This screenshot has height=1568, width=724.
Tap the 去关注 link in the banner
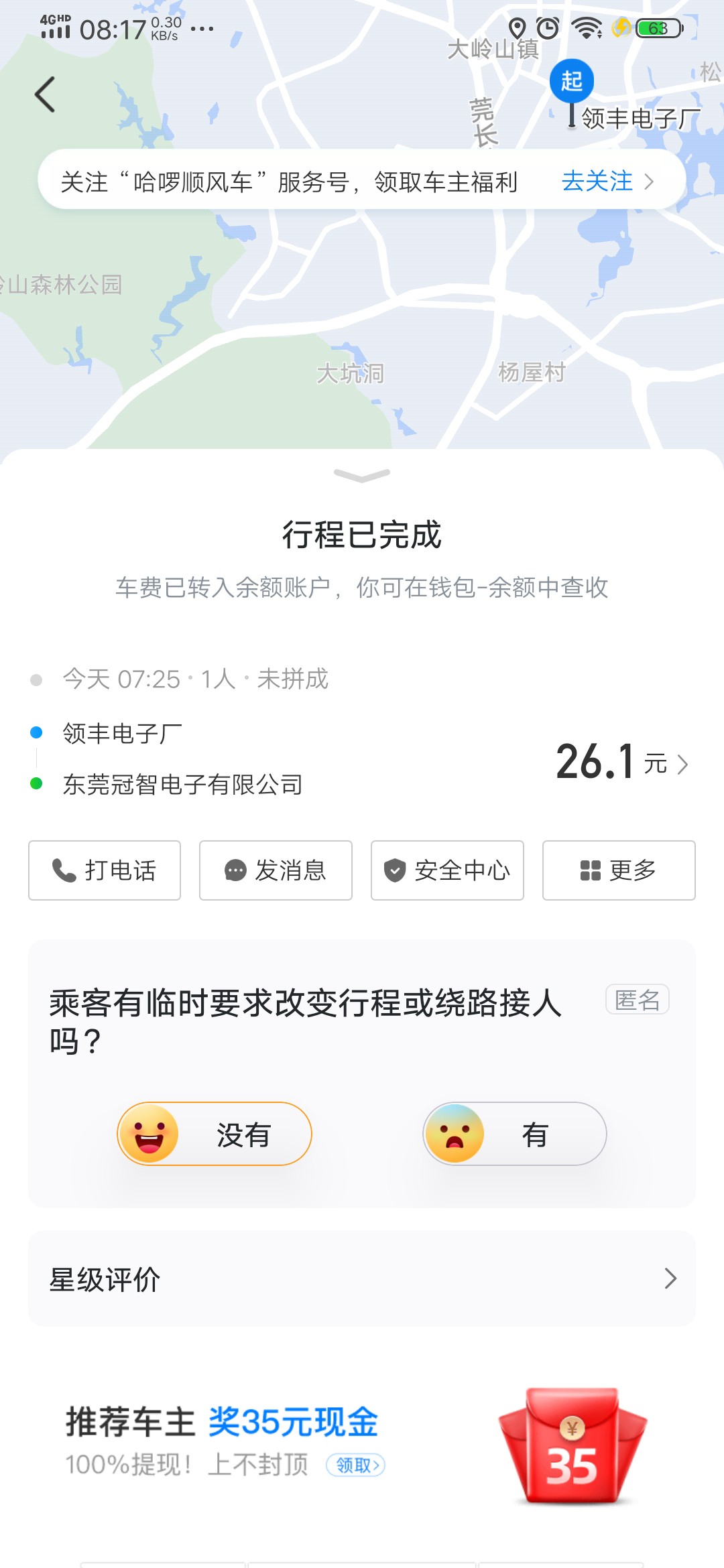pos(599,181)
